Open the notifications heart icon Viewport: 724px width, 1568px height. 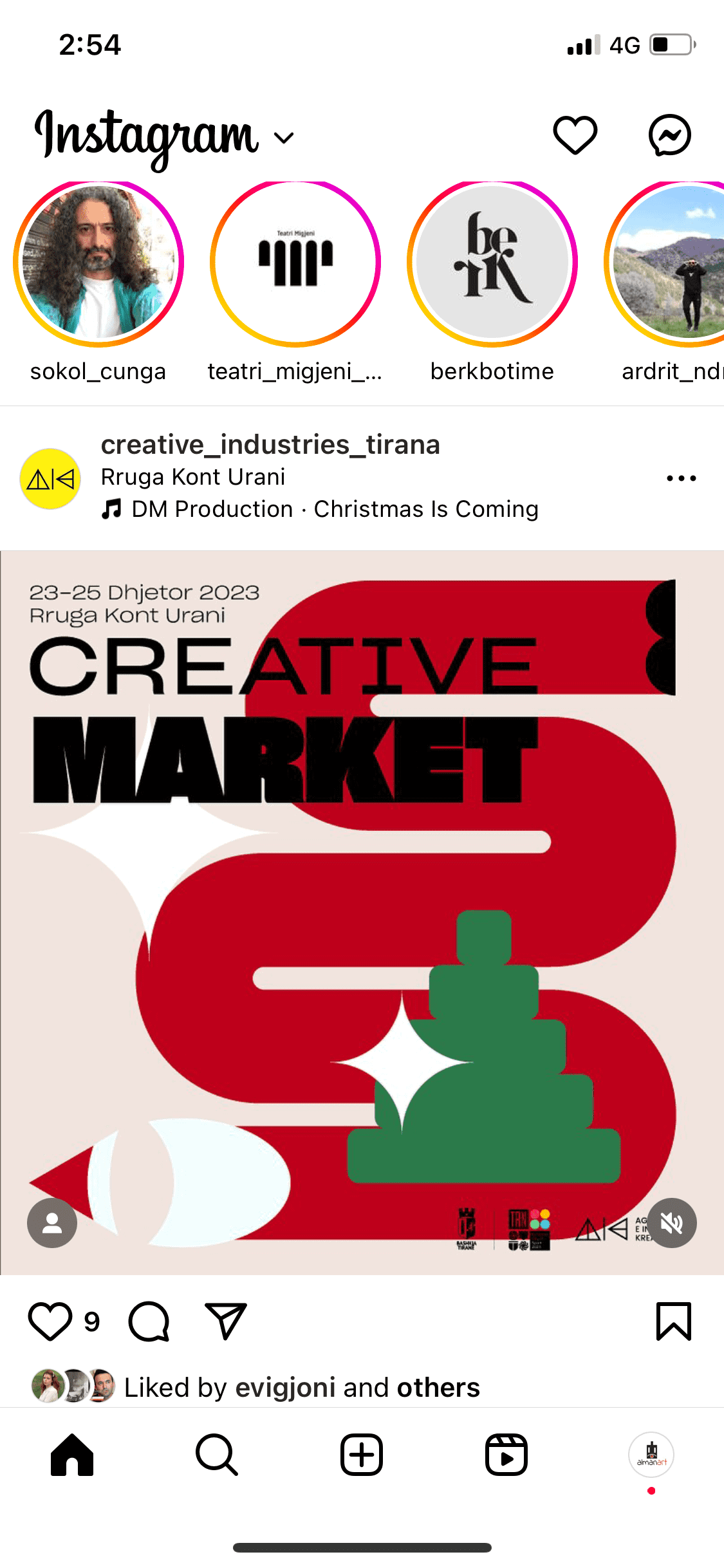(x=575, y=135)
